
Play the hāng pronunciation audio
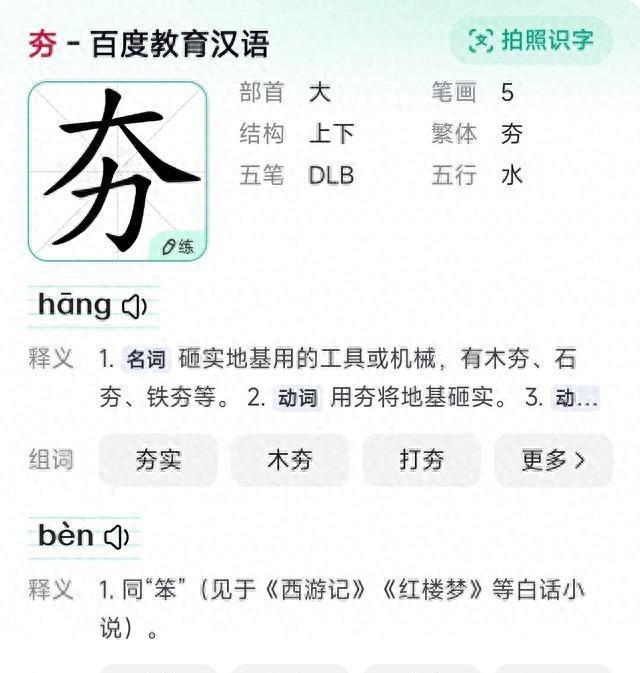pyautogui.click(x=135, y=306)
